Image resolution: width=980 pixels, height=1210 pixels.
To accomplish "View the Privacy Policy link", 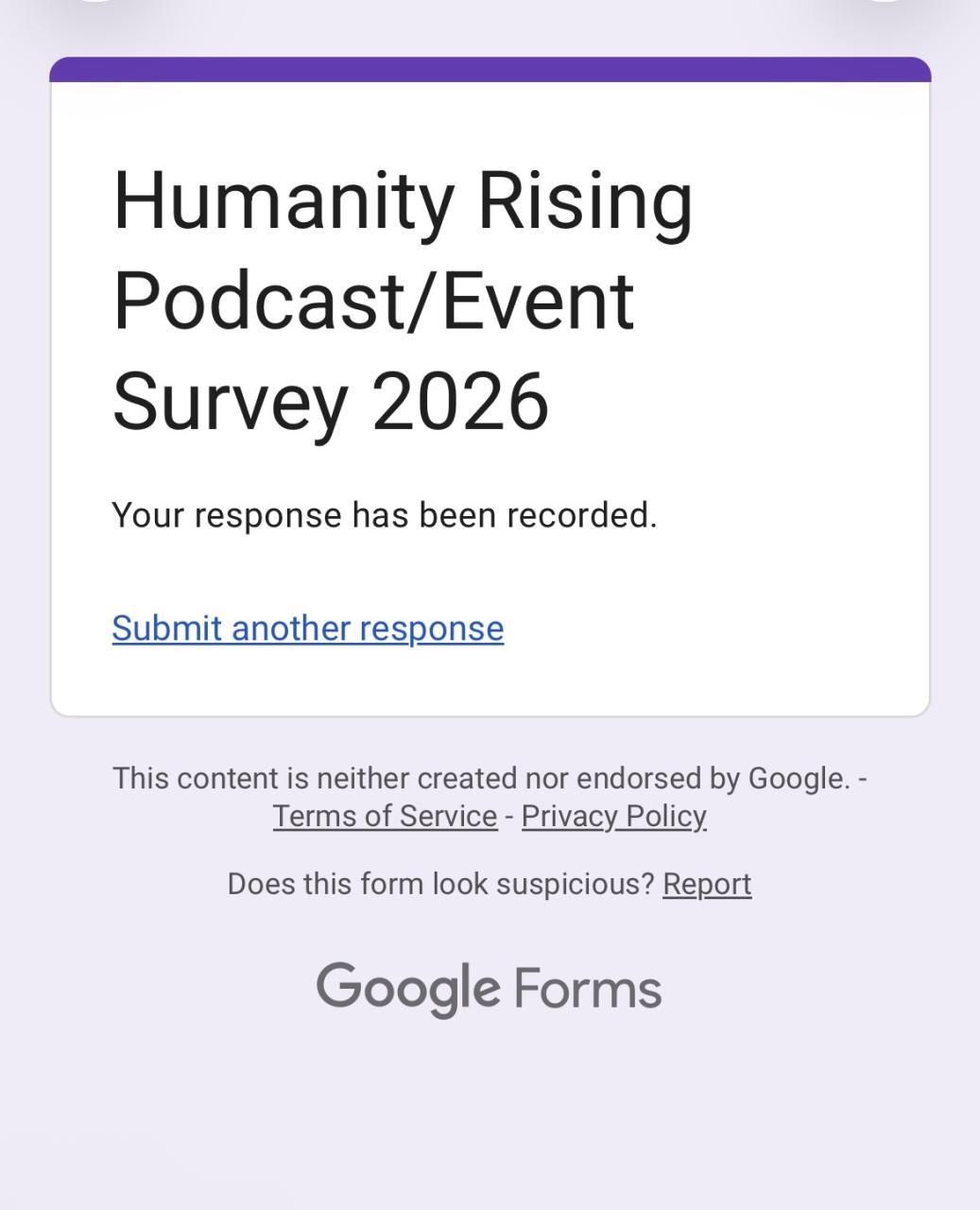I will point(613,816).
